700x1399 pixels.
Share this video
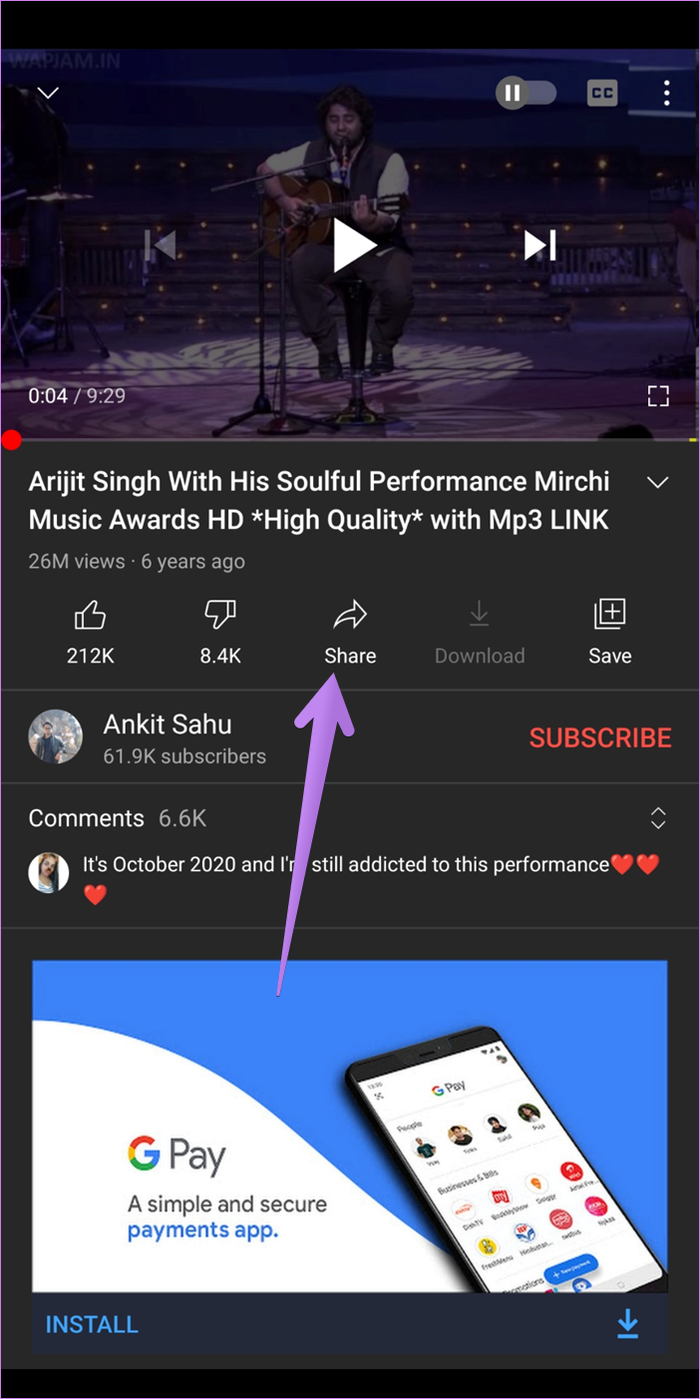click(350, 630)
